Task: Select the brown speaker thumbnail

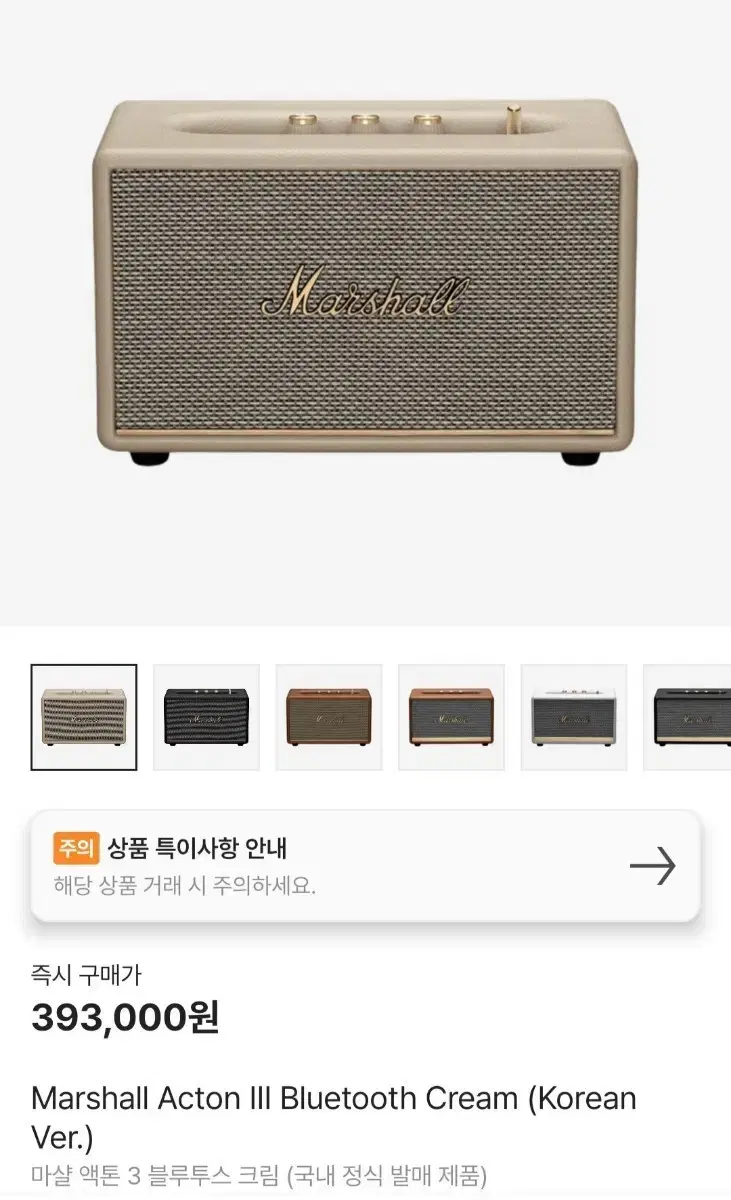Action: (328, 717)
